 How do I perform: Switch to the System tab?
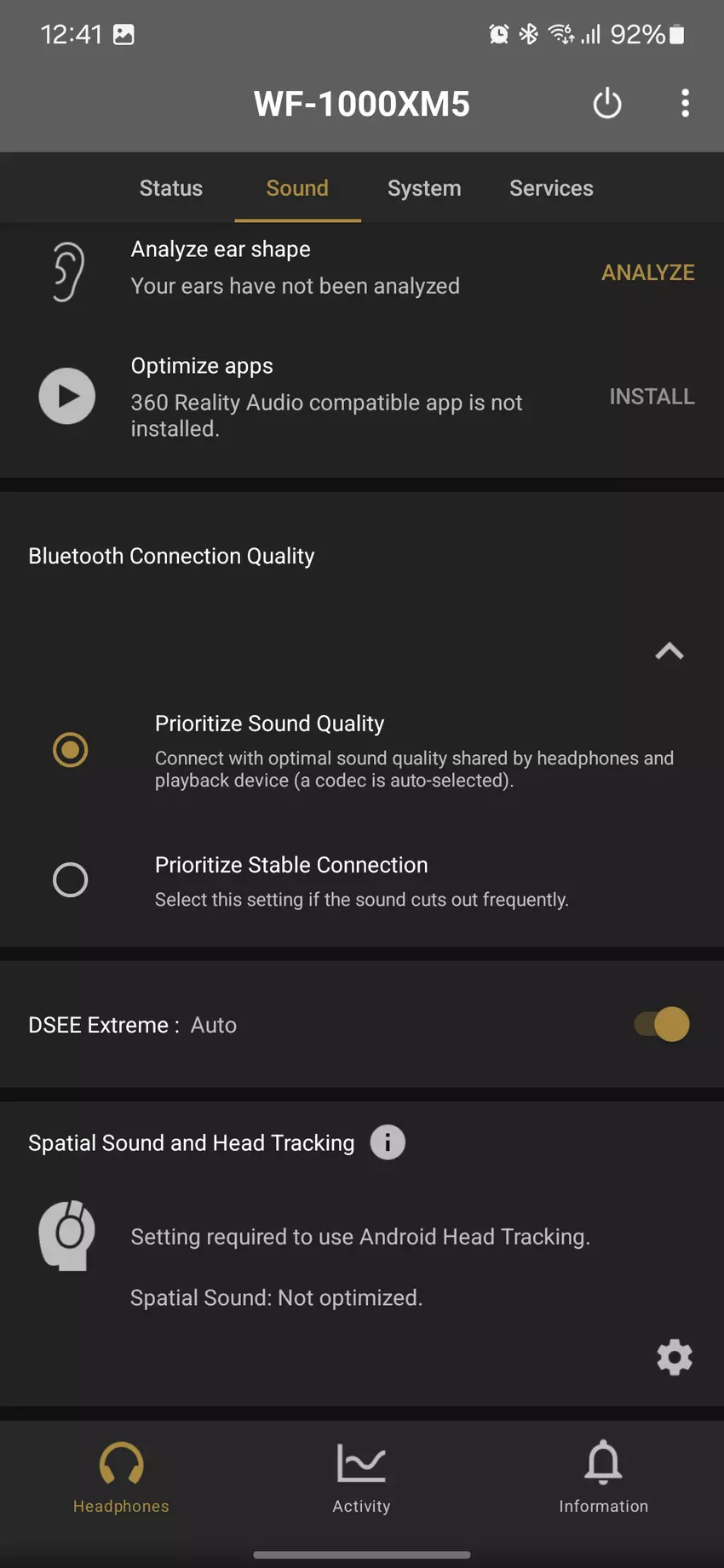(423, 188)
